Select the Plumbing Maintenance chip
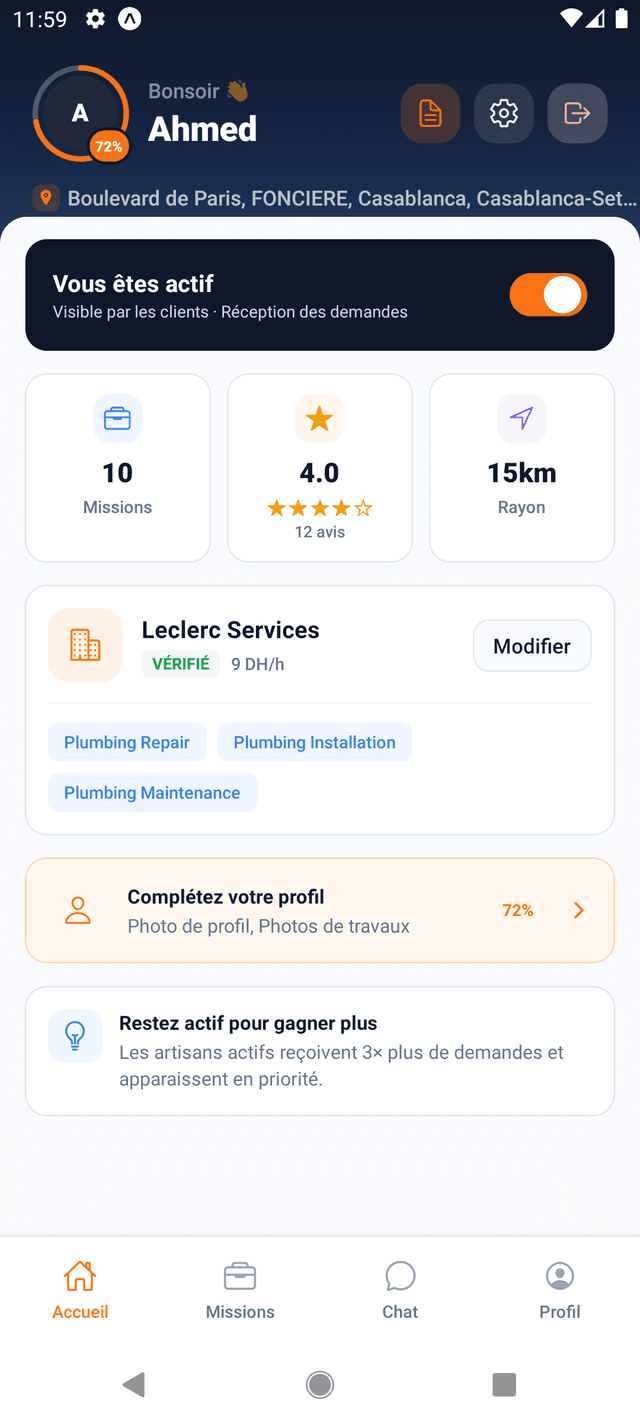The height and width of the screenshot is (1422, 640). 152,792
